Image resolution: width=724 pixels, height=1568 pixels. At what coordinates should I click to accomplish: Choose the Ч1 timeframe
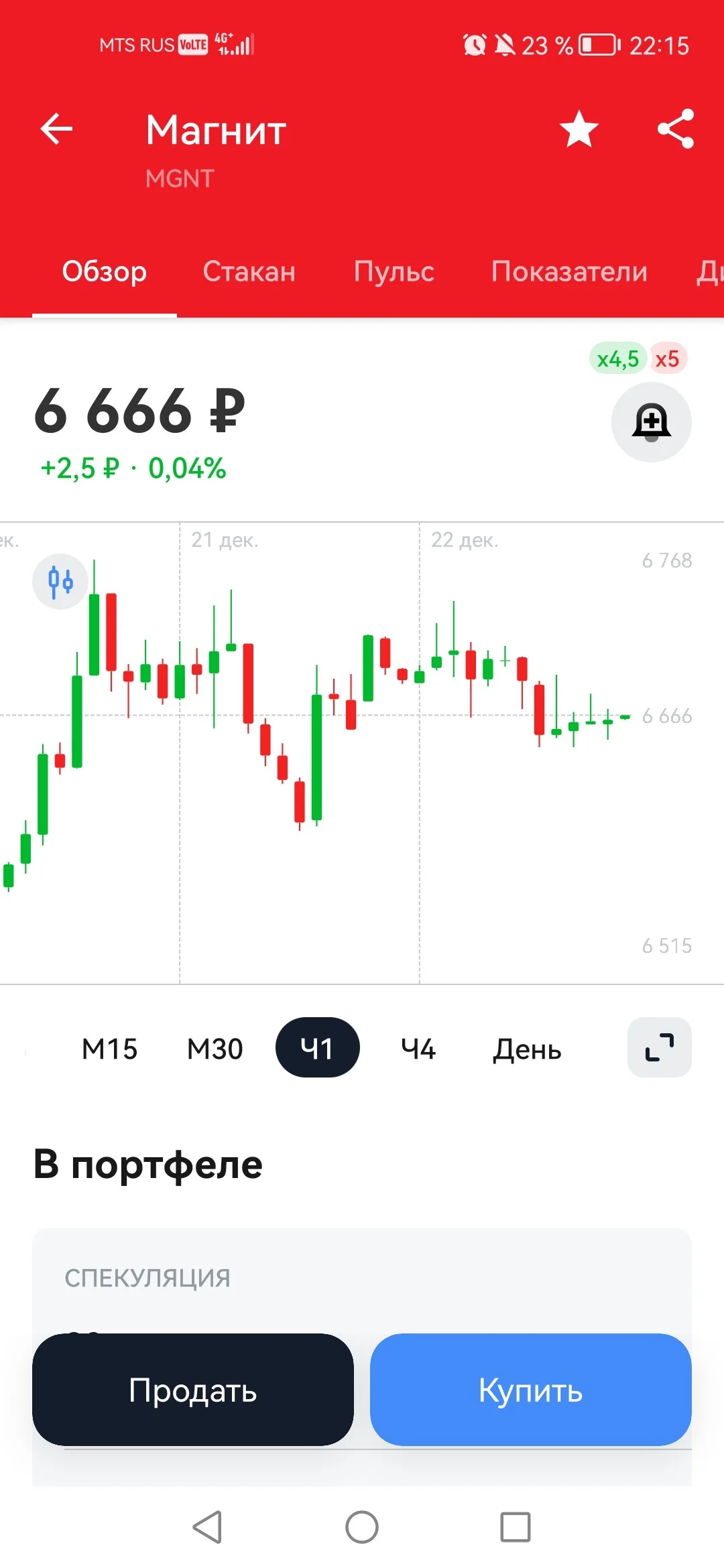tap(317, 1047)
